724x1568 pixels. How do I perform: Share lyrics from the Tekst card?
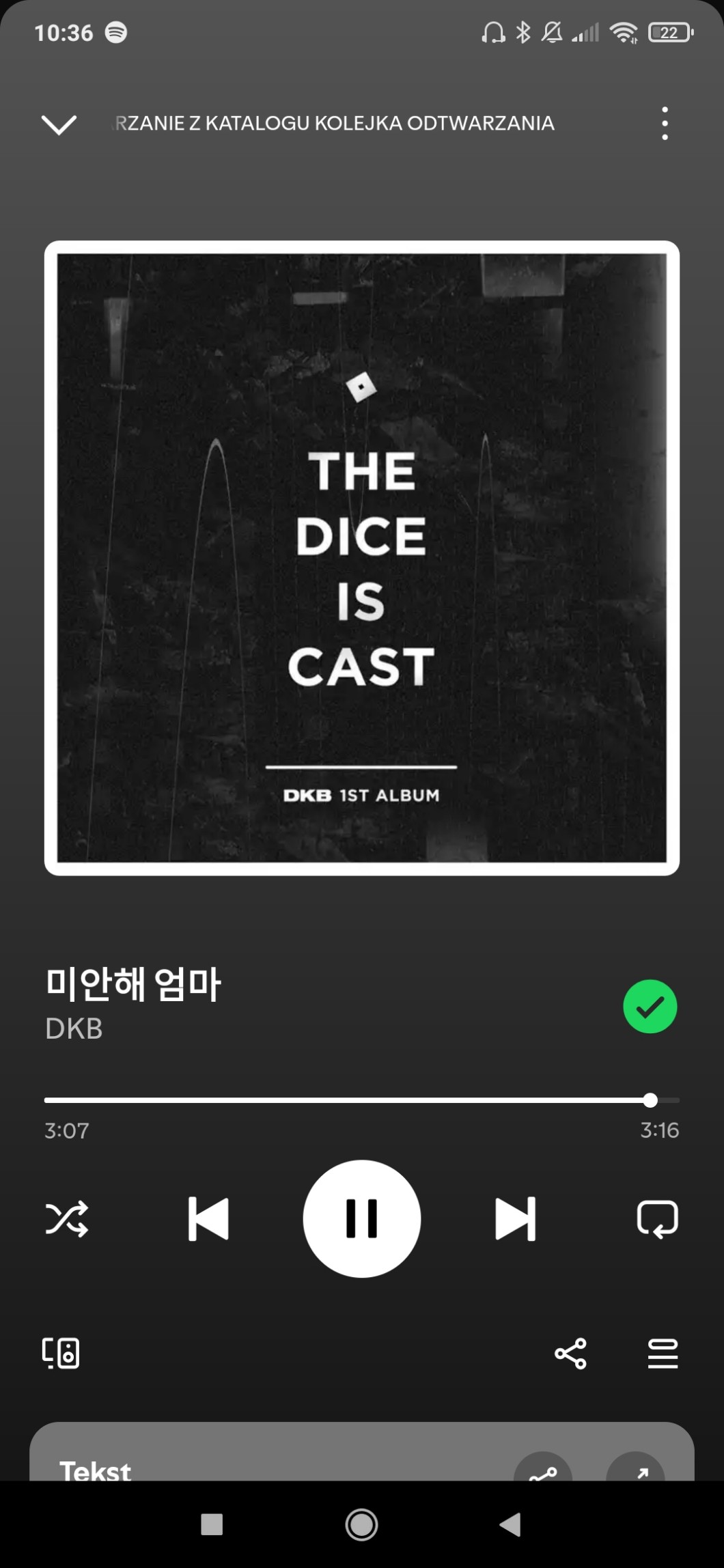click(543, 1468)
